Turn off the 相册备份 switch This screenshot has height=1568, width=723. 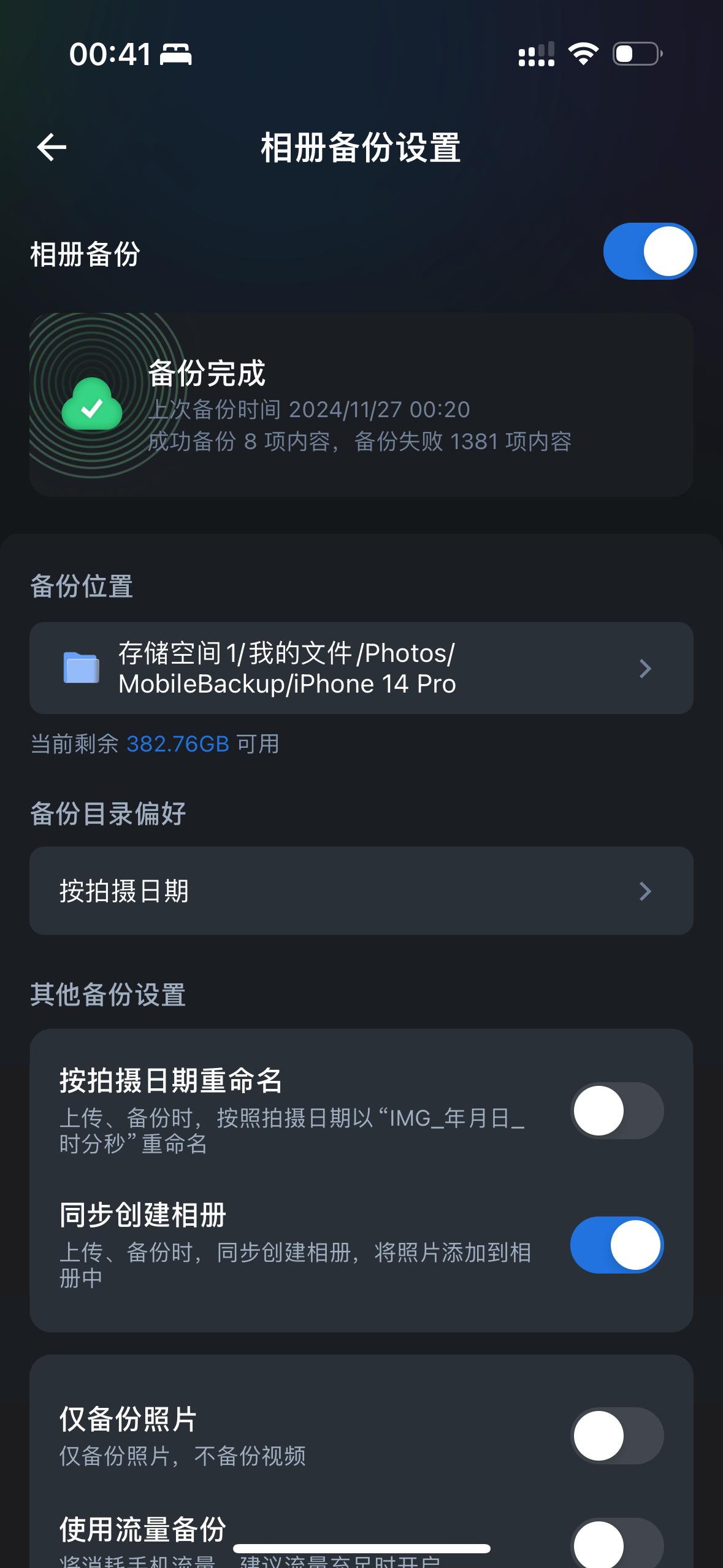coord(649,252)
